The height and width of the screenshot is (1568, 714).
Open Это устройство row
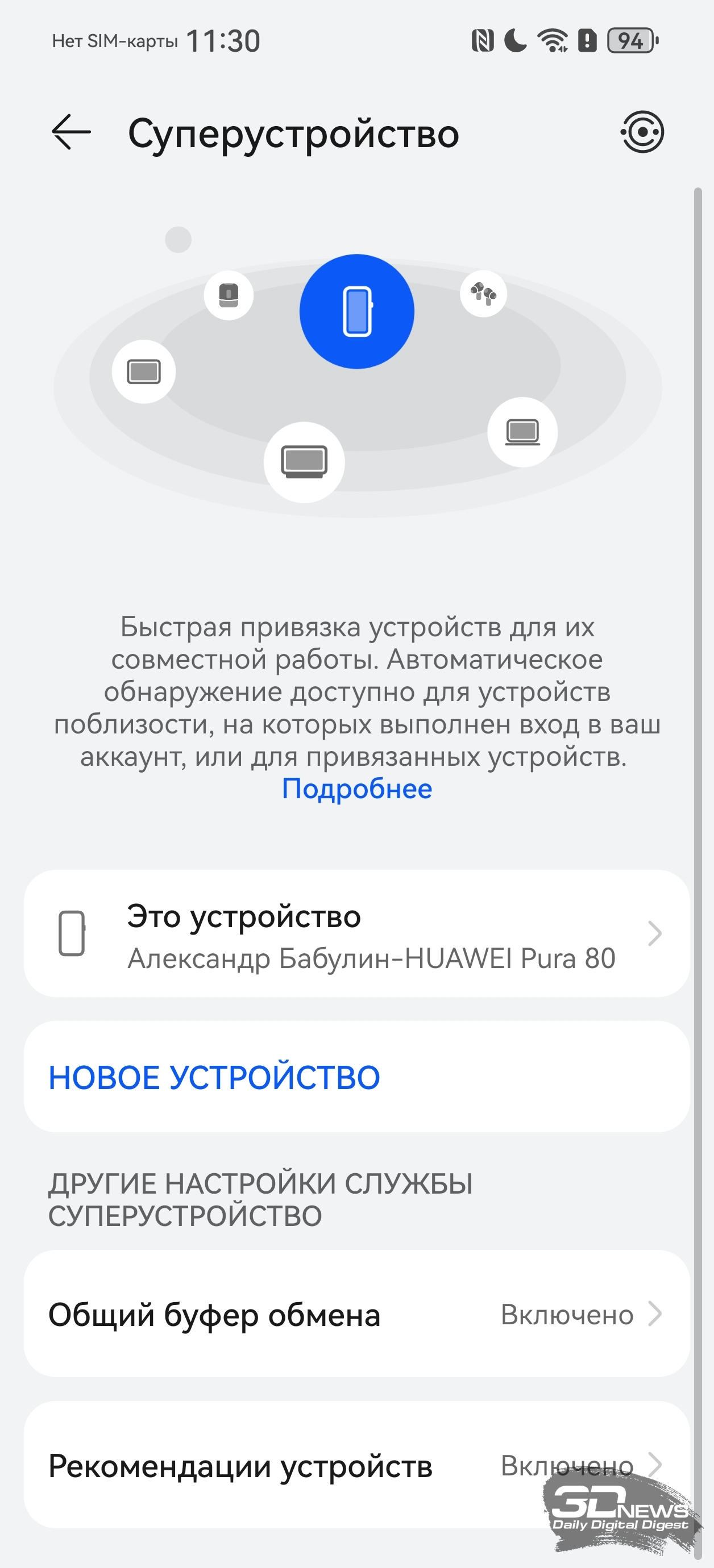[x=357, y=933]
